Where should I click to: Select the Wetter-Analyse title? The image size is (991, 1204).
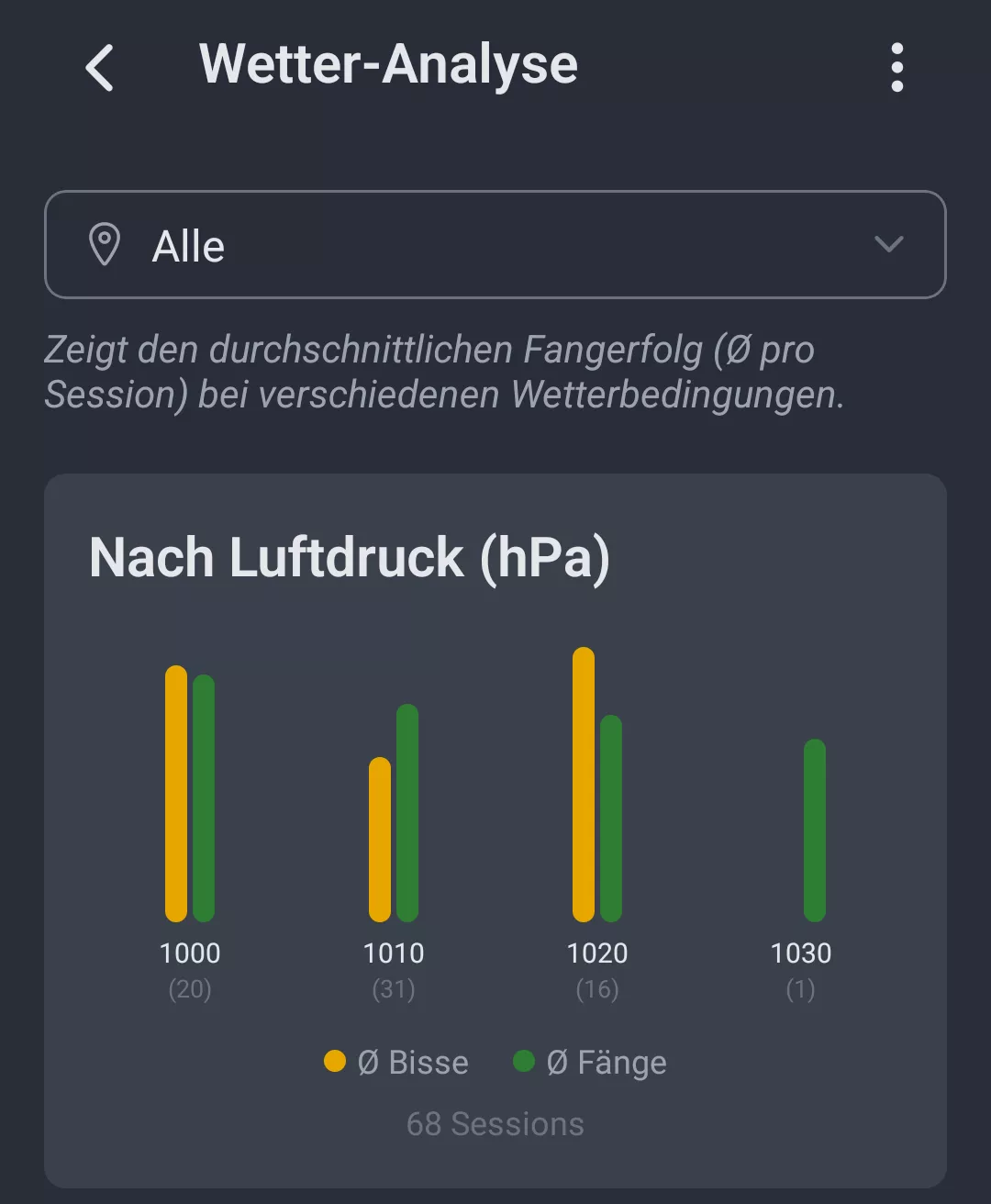point(390,64)
